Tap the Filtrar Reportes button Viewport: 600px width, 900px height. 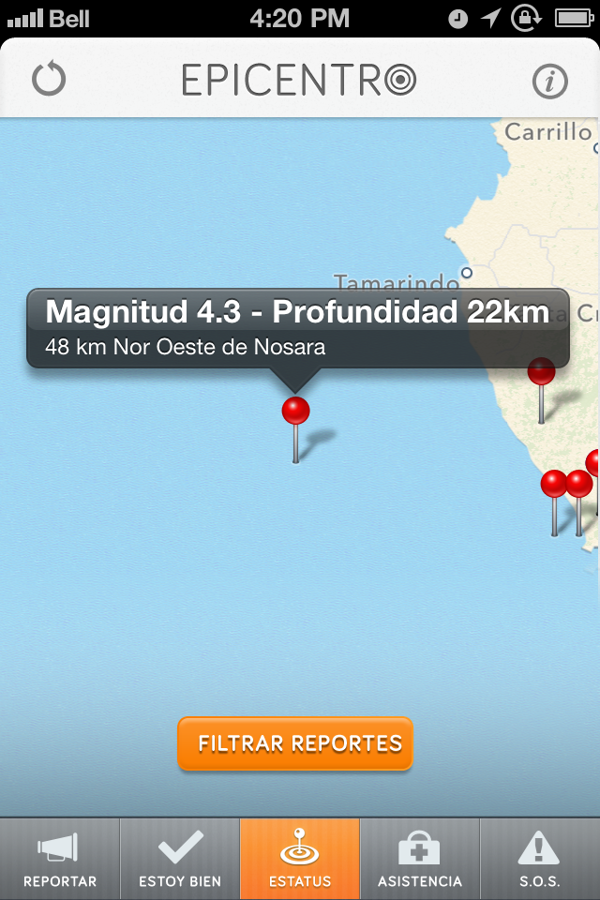coord(296,744)
